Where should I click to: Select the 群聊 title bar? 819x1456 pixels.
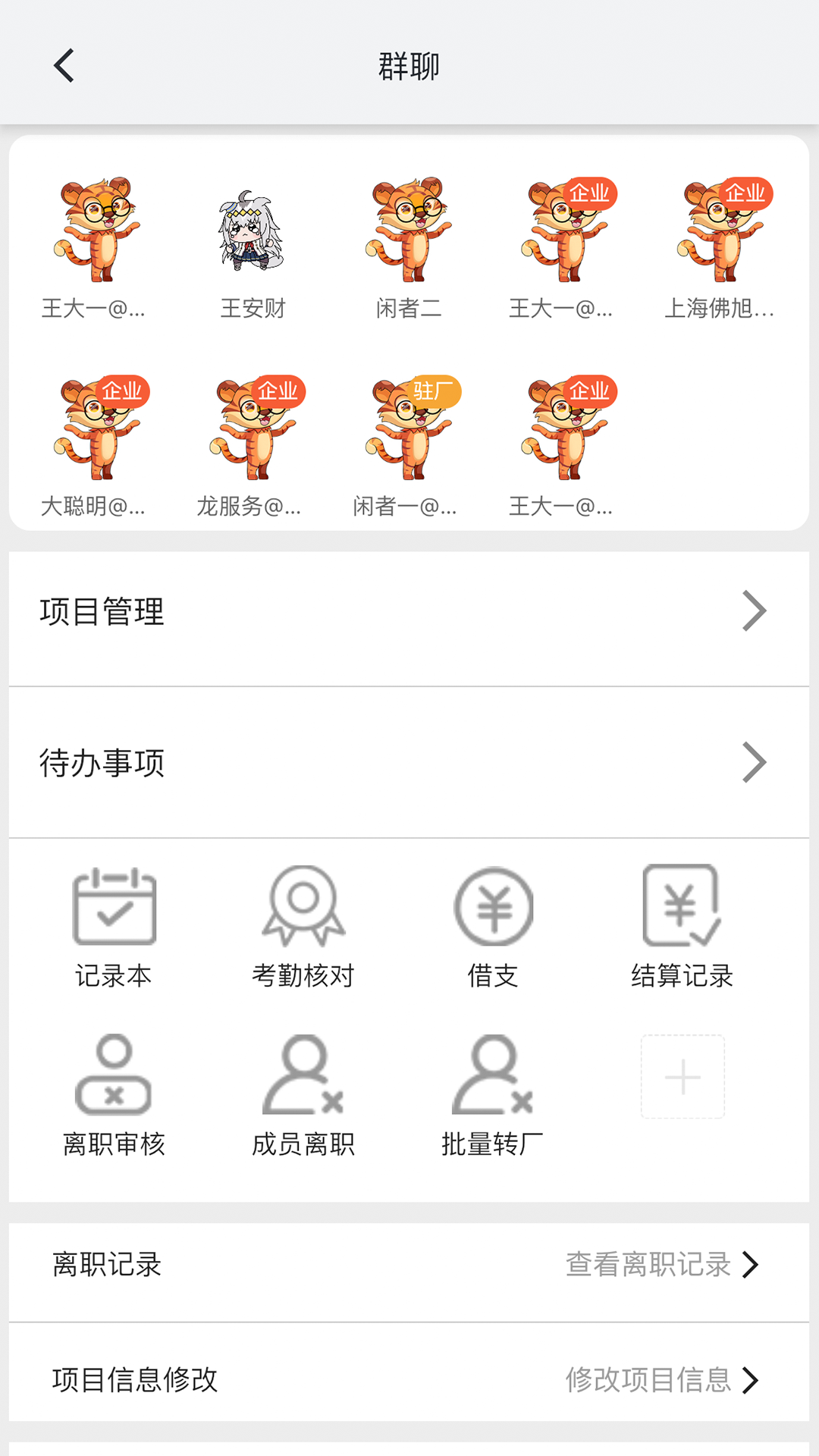409,66
